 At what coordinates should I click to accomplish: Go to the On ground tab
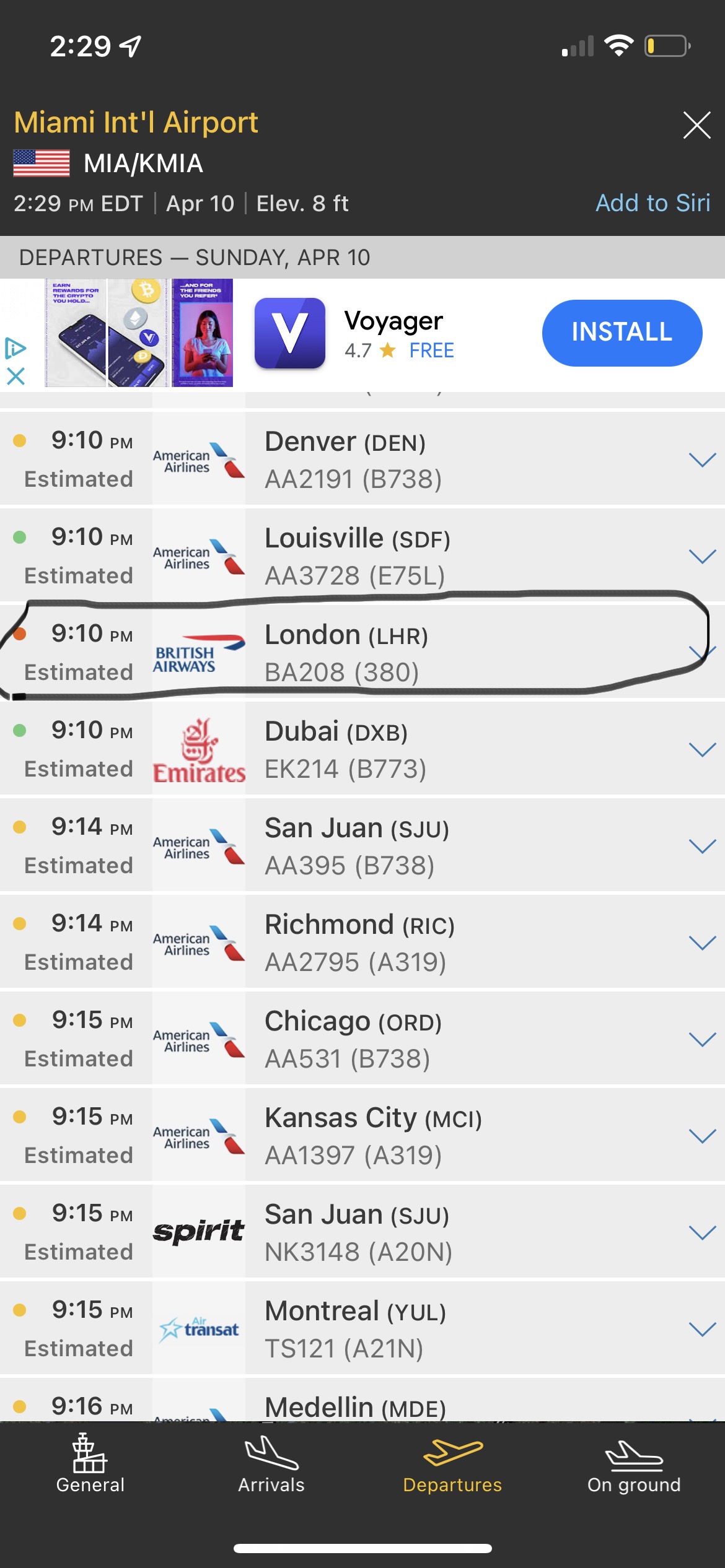pos(634,1465)
